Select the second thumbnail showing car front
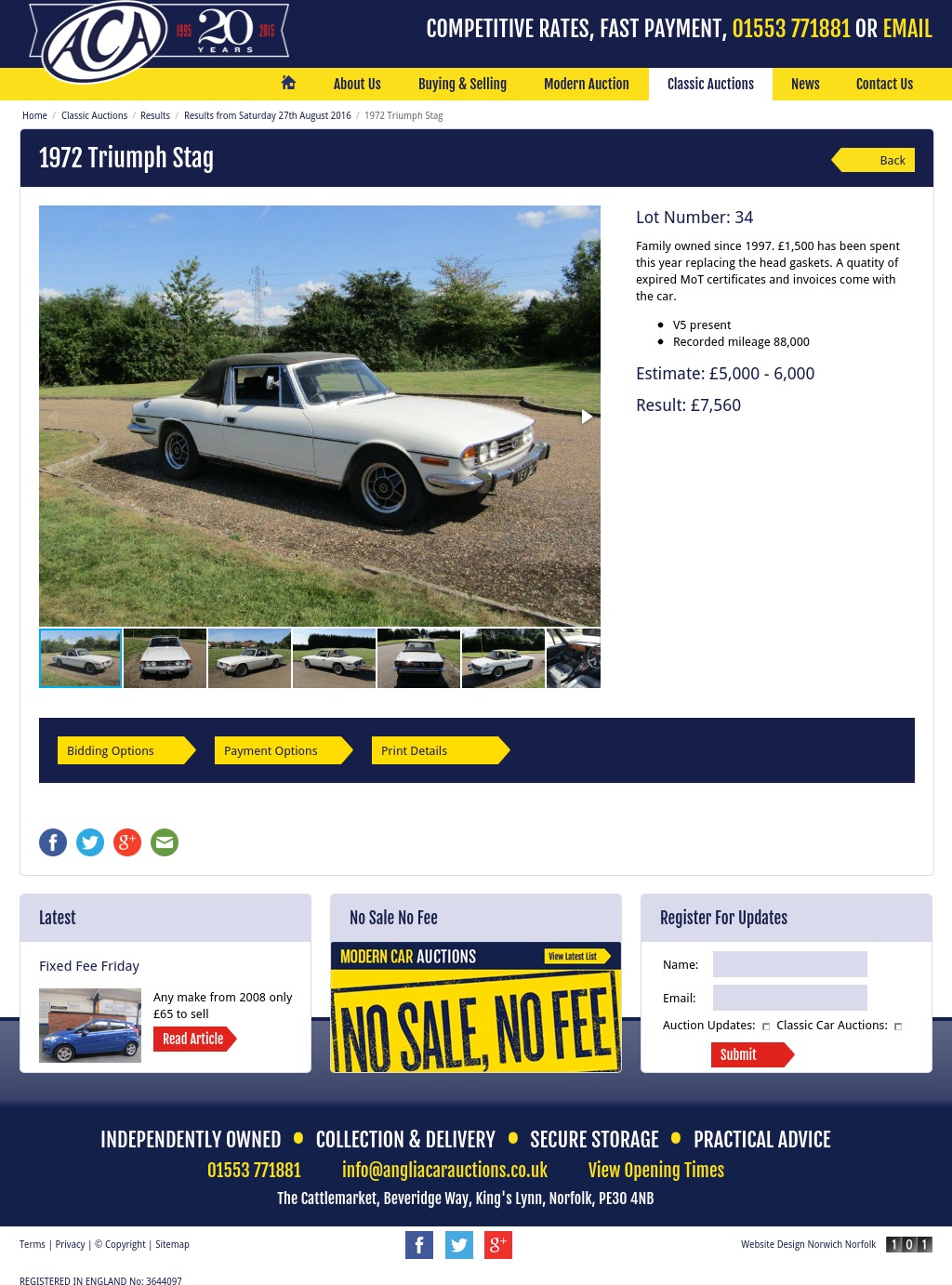This screenshot has height=1285, width=952. (x=165, y=658)
